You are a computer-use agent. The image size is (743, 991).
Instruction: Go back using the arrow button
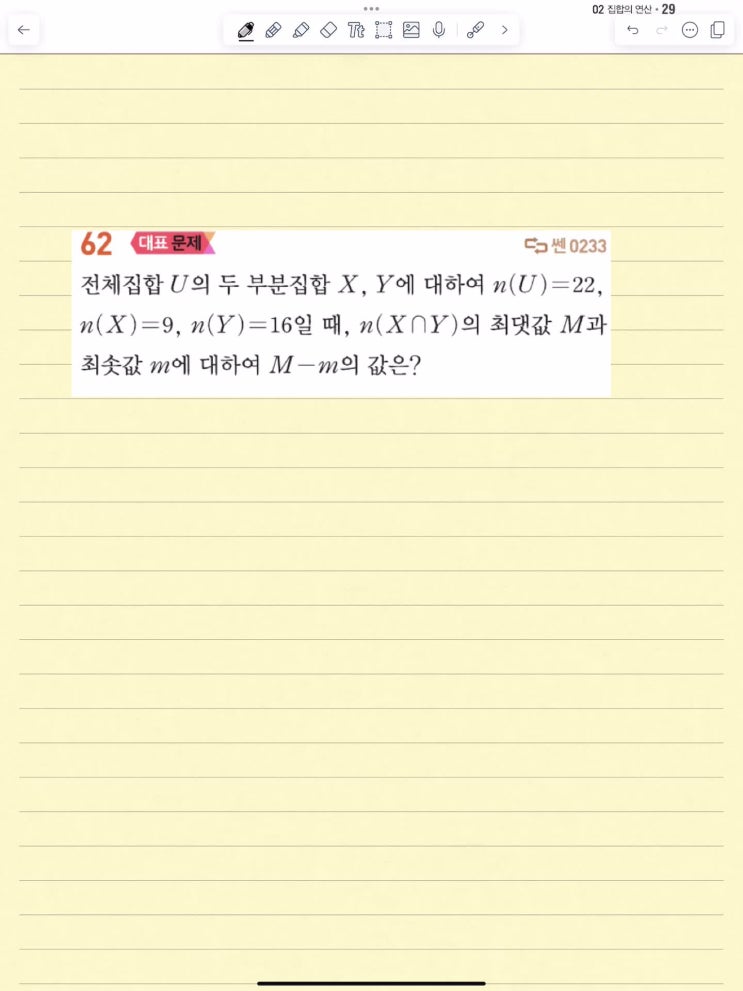pyautogui.click(x=24, y=30)
